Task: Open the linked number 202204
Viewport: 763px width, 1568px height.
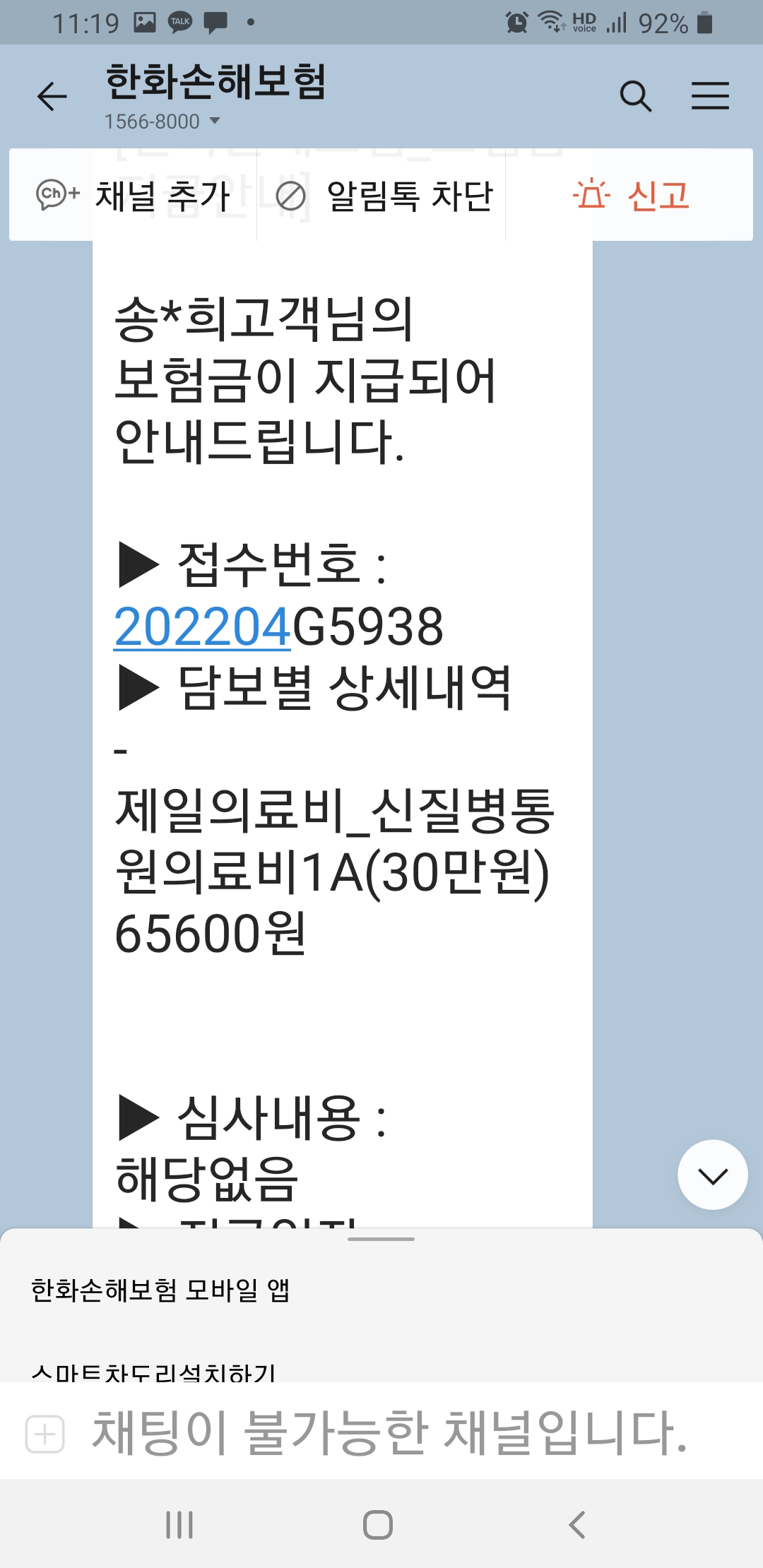Action: click(202, 627)
